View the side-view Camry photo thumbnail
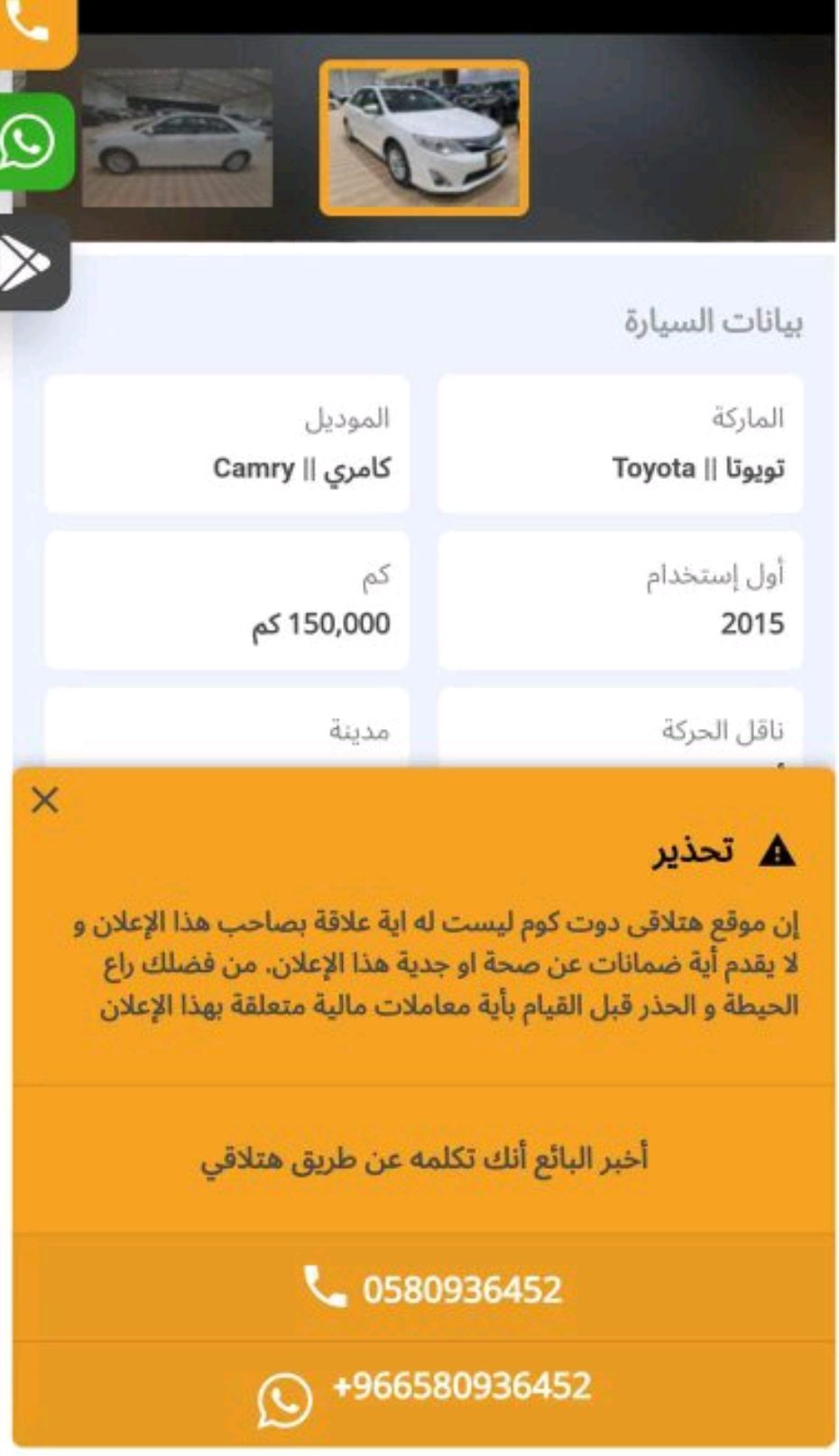 pos(177,138)
